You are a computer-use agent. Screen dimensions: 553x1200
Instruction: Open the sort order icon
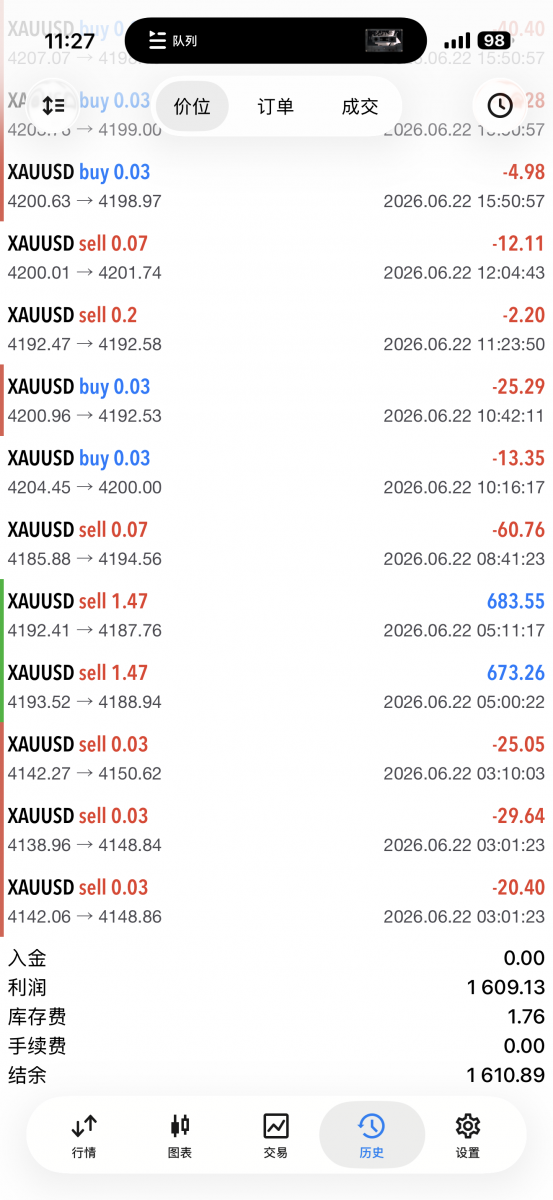pos(54,105)
